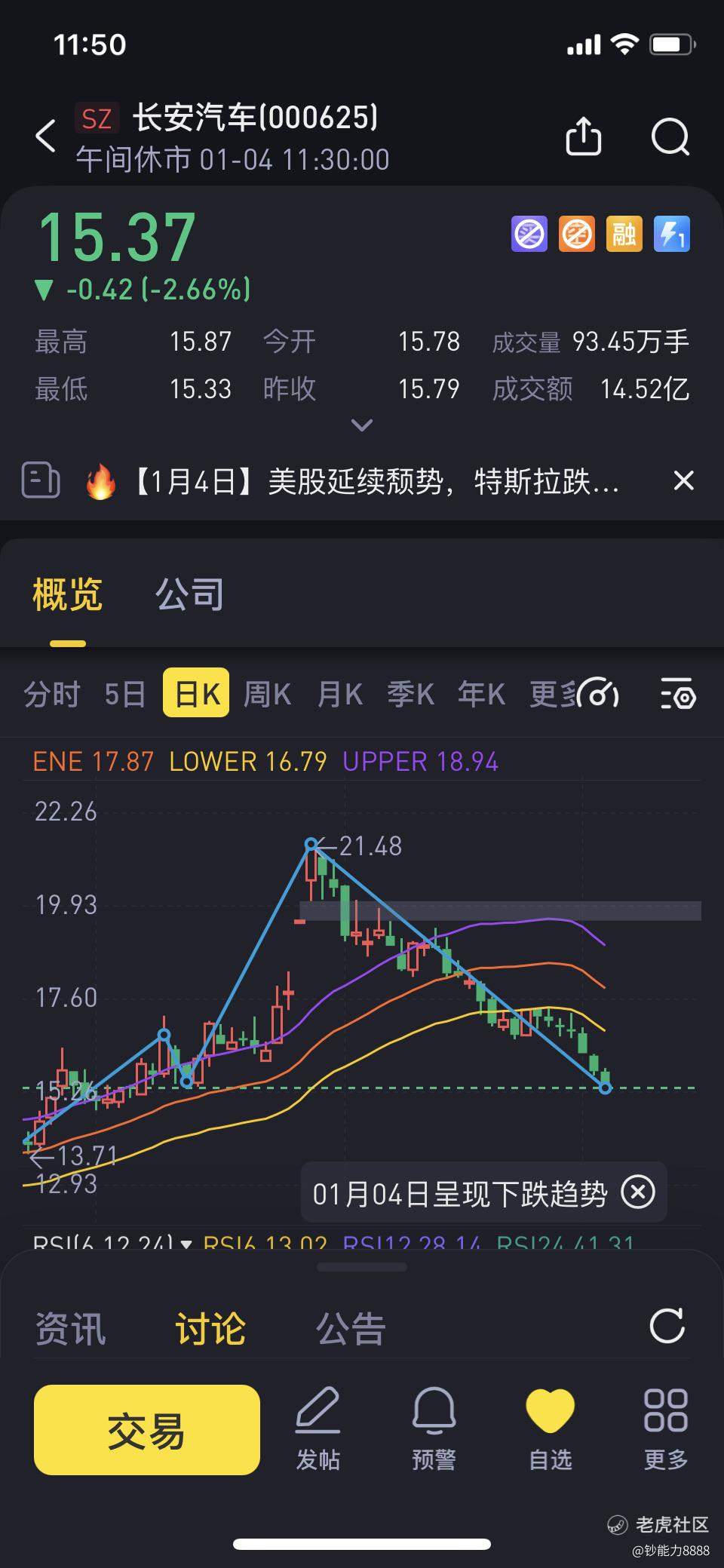Switch chart to 年K
This screenshot has height=1568, width=724.
[x=481, y=694]
